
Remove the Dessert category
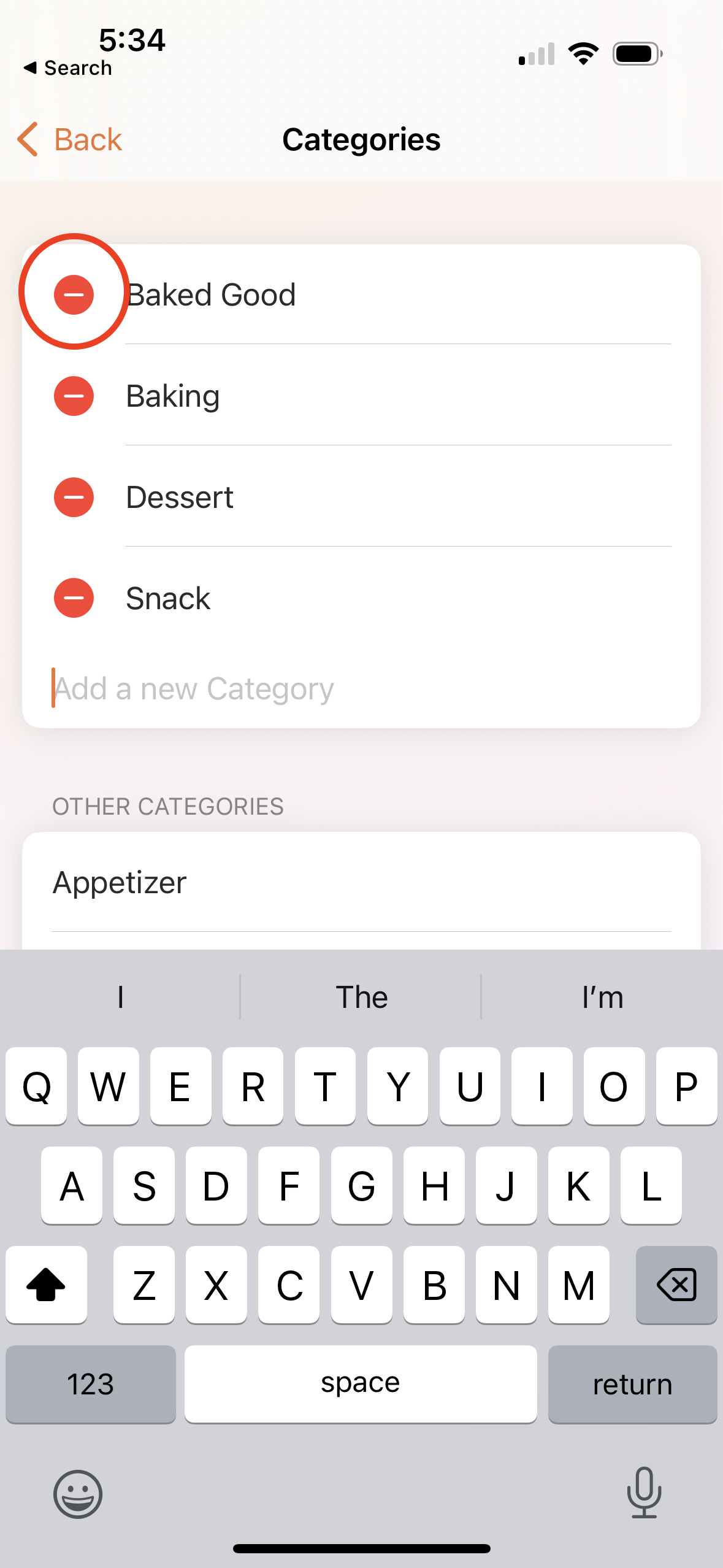click(x=74, y=497)
